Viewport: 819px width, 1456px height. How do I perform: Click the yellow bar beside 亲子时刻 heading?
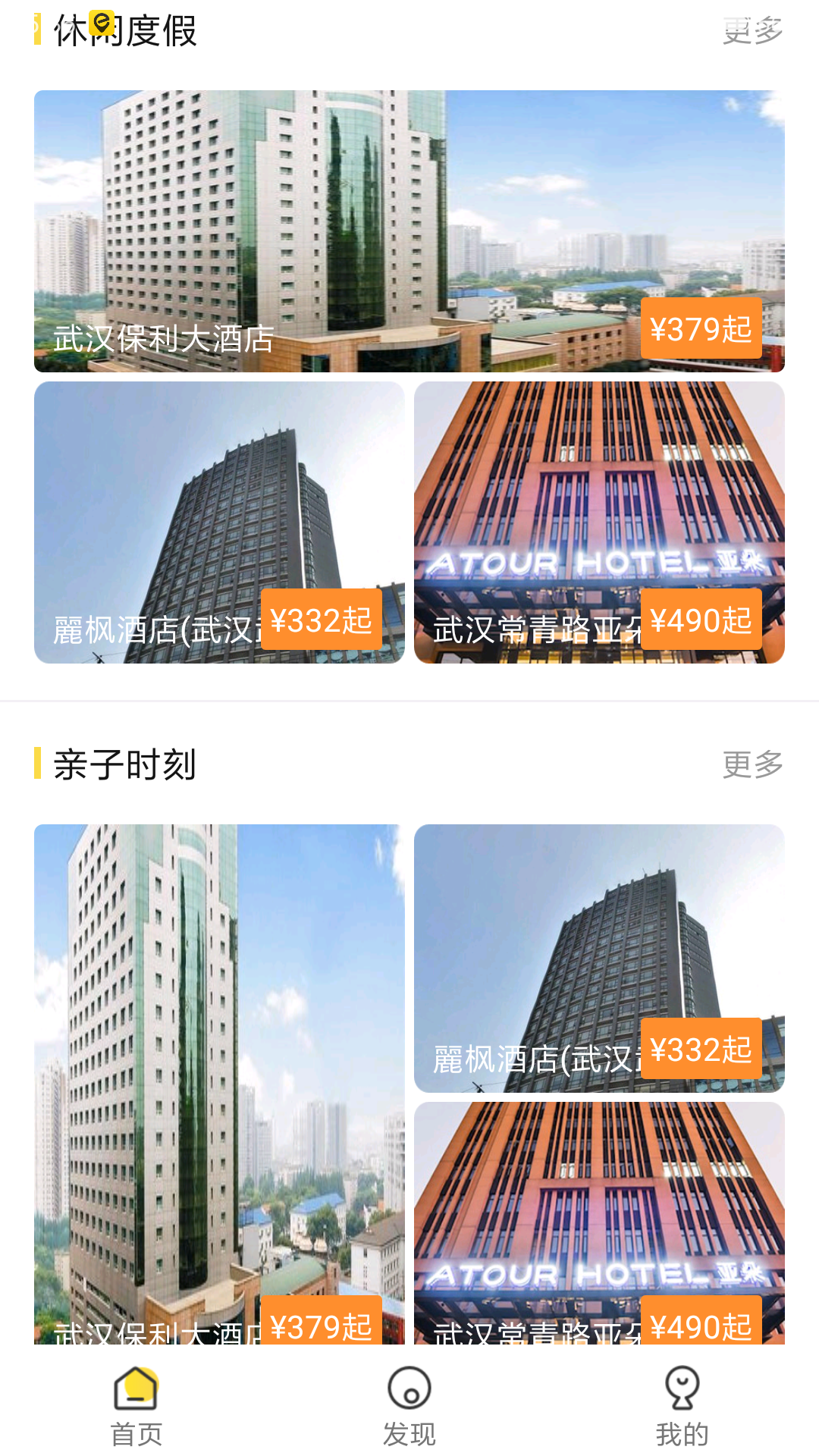coord(37,765)
